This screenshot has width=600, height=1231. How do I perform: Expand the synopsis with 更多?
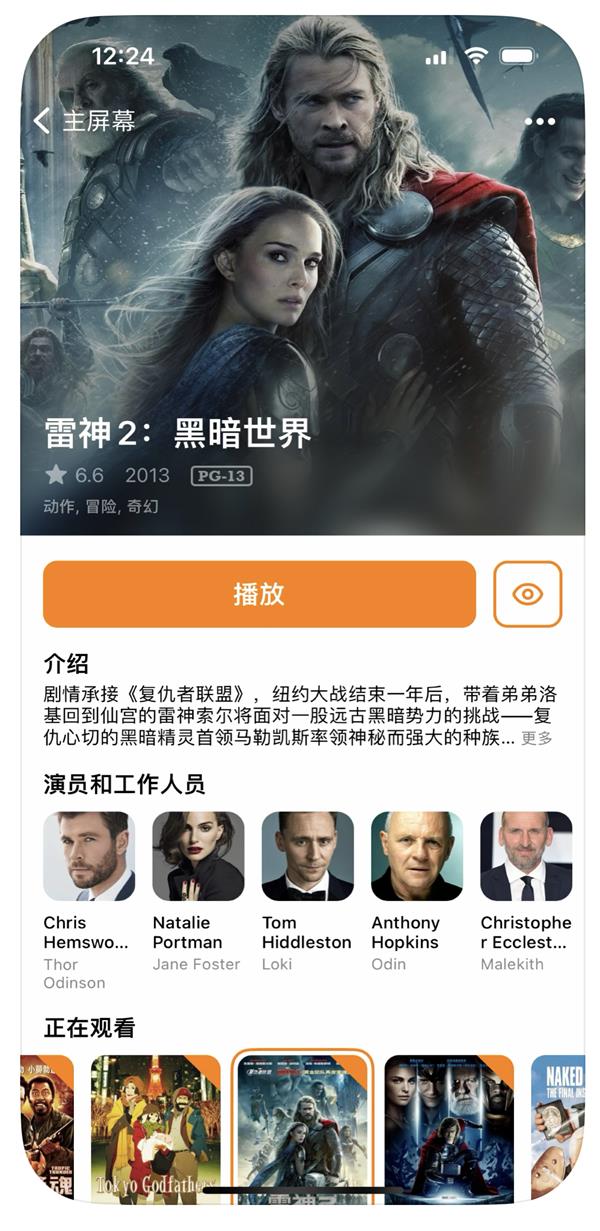tap(537, 738)
